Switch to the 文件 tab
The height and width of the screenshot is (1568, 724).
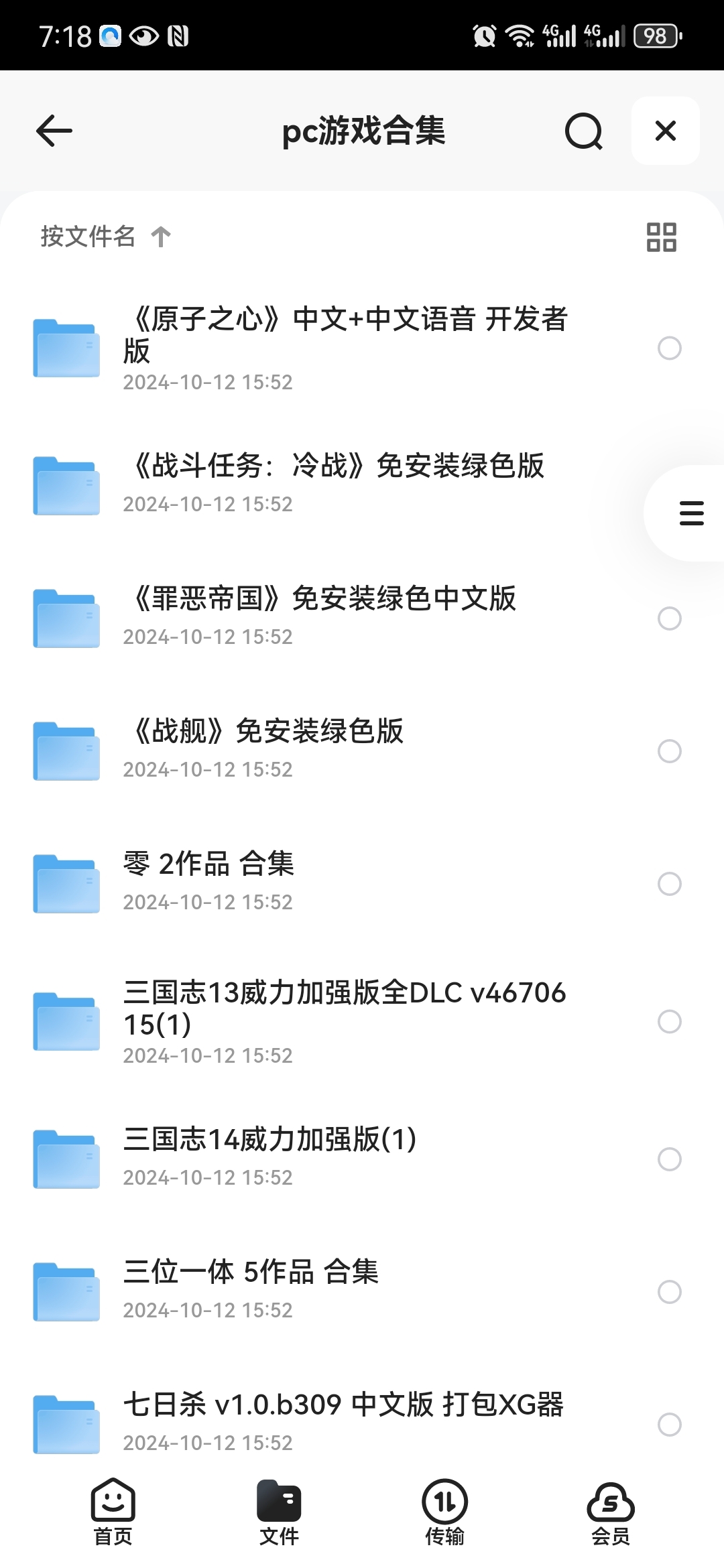279,1512
